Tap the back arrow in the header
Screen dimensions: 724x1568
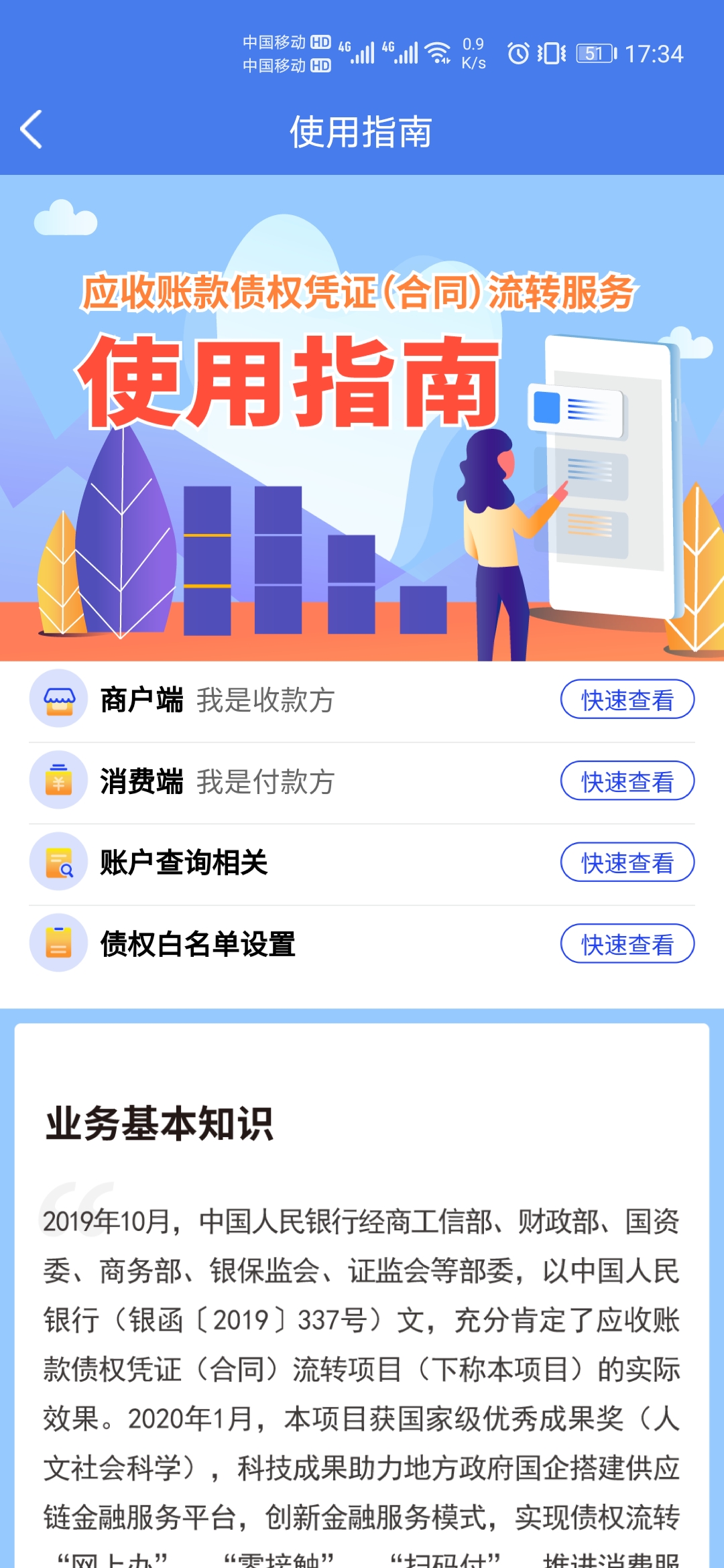tap(30, 131)
